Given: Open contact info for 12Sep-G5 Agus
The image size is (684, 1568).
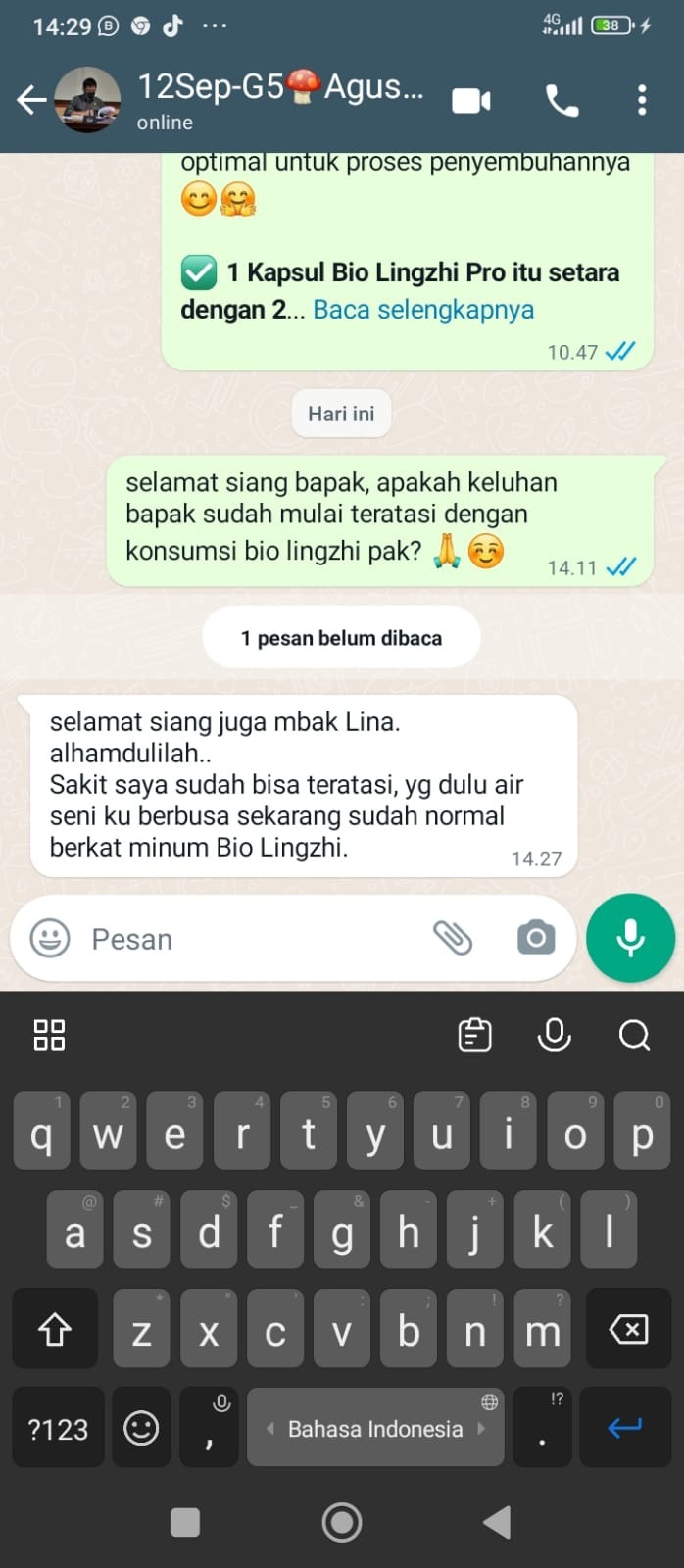Looking at the screenshot, I should [x=279, y=100].
